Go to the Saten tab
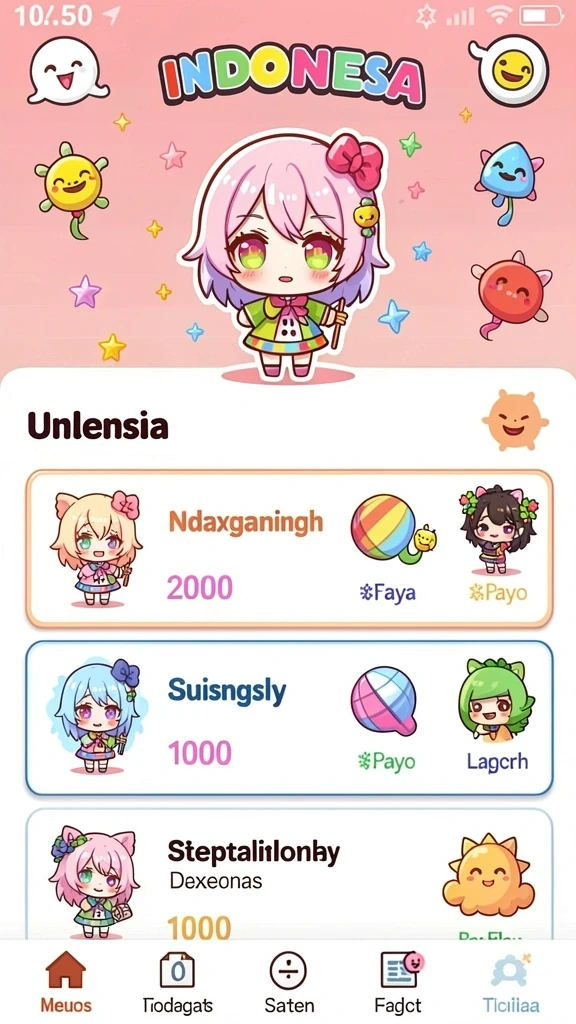Screen dimensions: 576x1024 289,981
